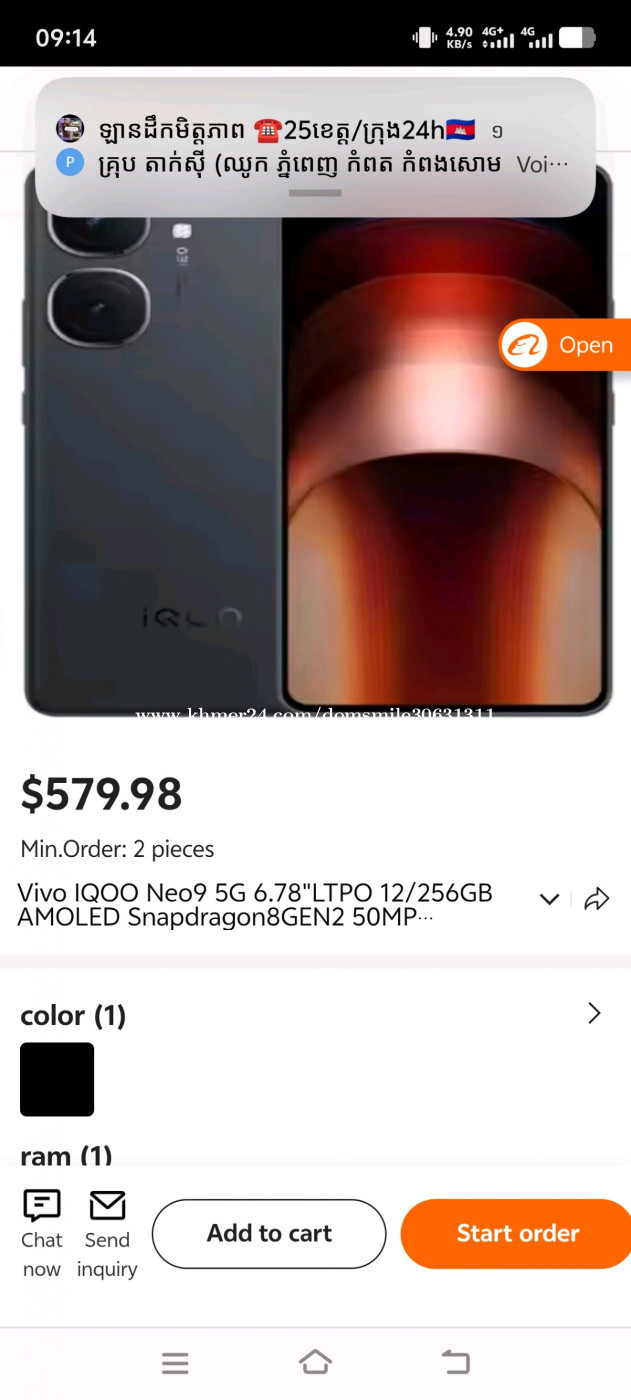Add the phone to cart
The width and height of the screenshot is (631, 1400).
point(269,1233)
